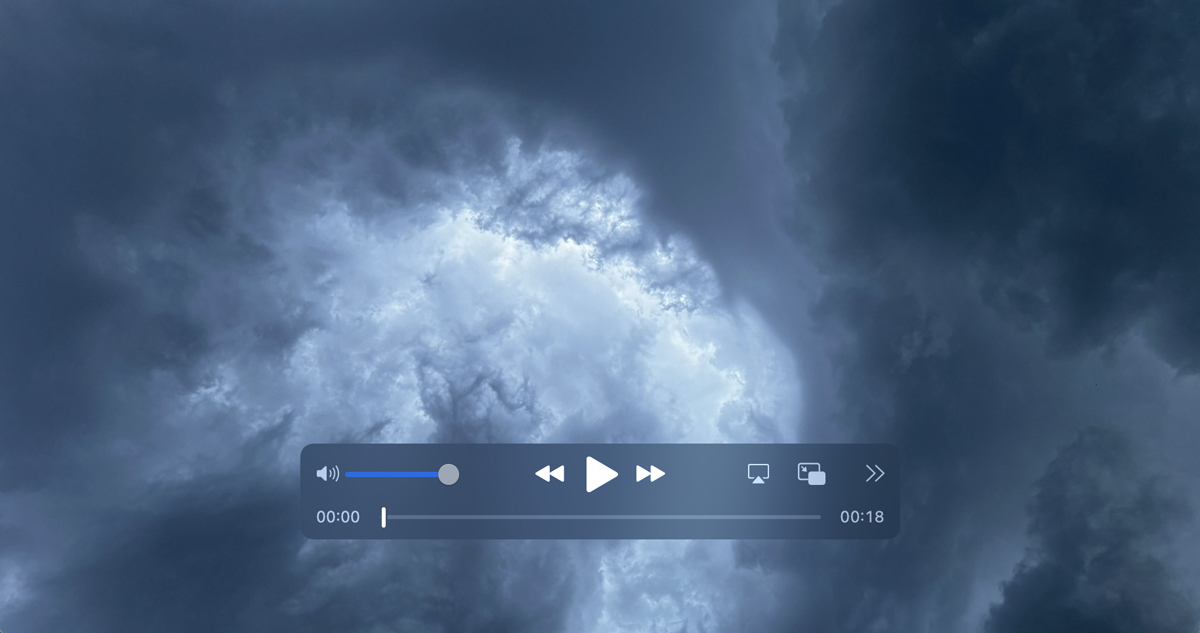The height and width of the screenshot is (633, 1200).
Task: Open the share and playback speed menu
Action: pyautogui.click(x=875, y=474)
